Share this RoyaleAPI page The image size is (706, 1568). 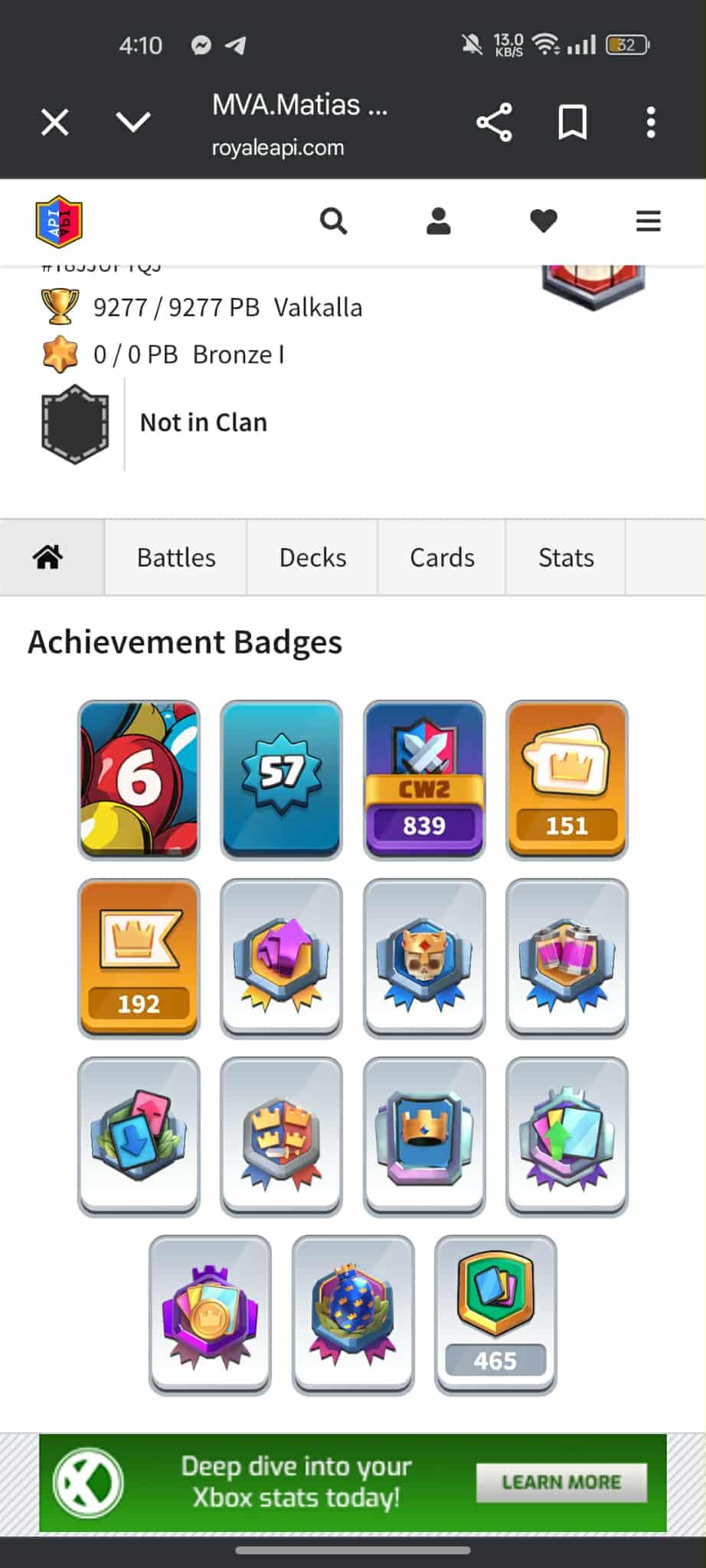pyautogui.click(x=494, y=122)
